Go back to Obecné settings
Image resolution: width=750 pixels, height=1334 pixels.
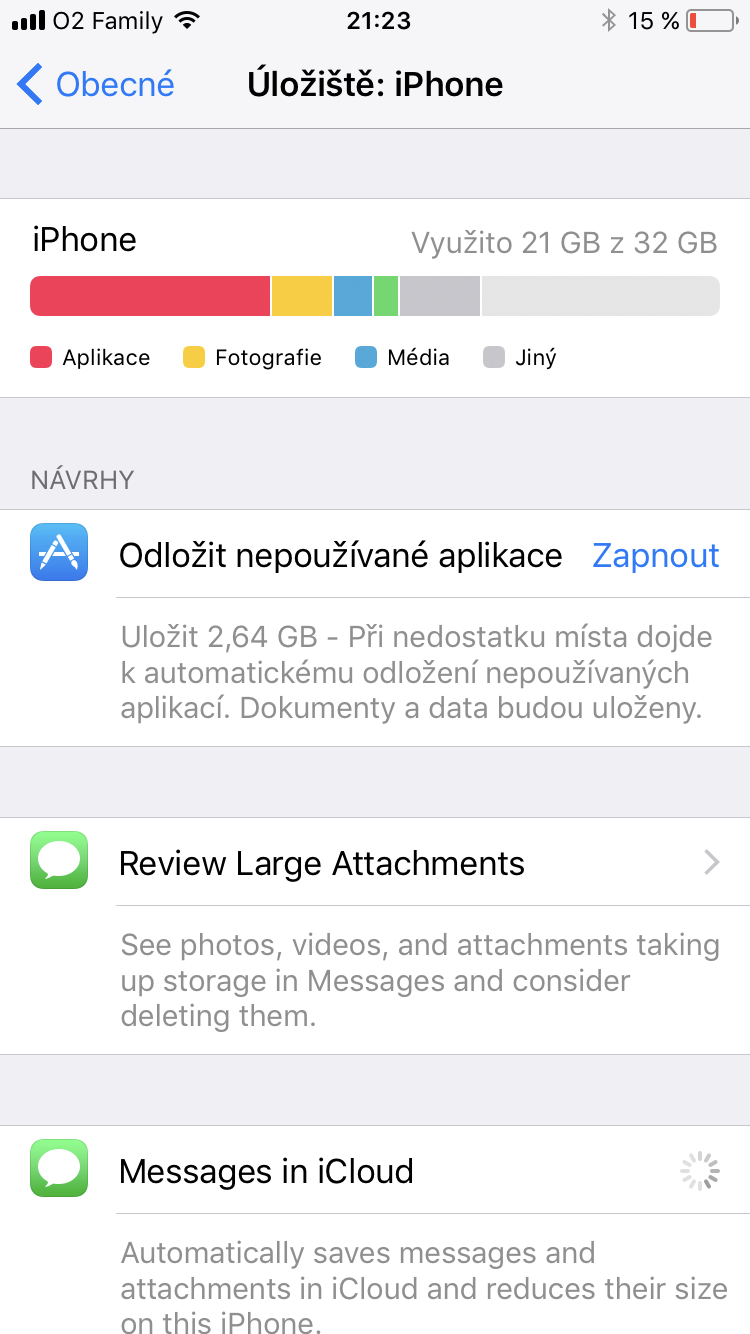tap(96, 84)
